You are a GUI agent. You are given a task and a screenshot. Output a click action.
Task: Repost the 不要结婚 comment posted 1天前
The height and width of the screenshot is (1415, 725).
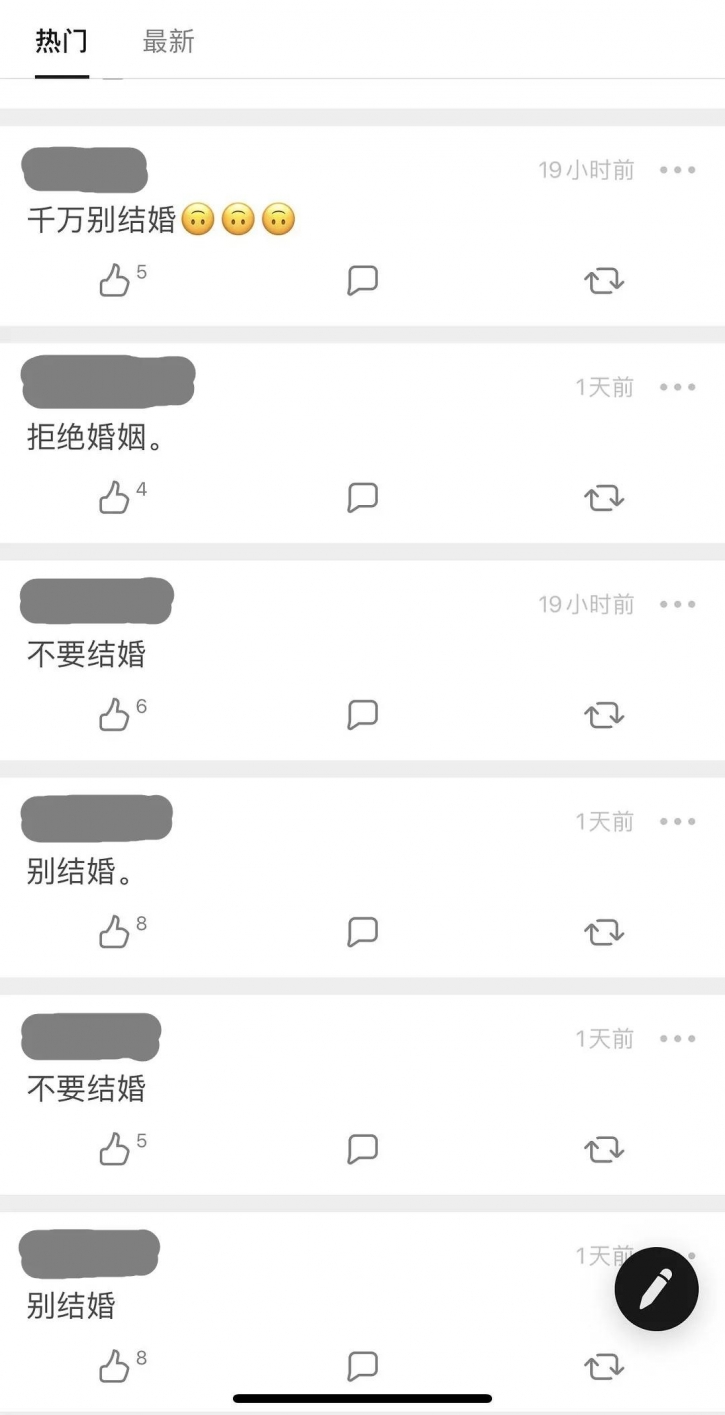pos(604,1149)
